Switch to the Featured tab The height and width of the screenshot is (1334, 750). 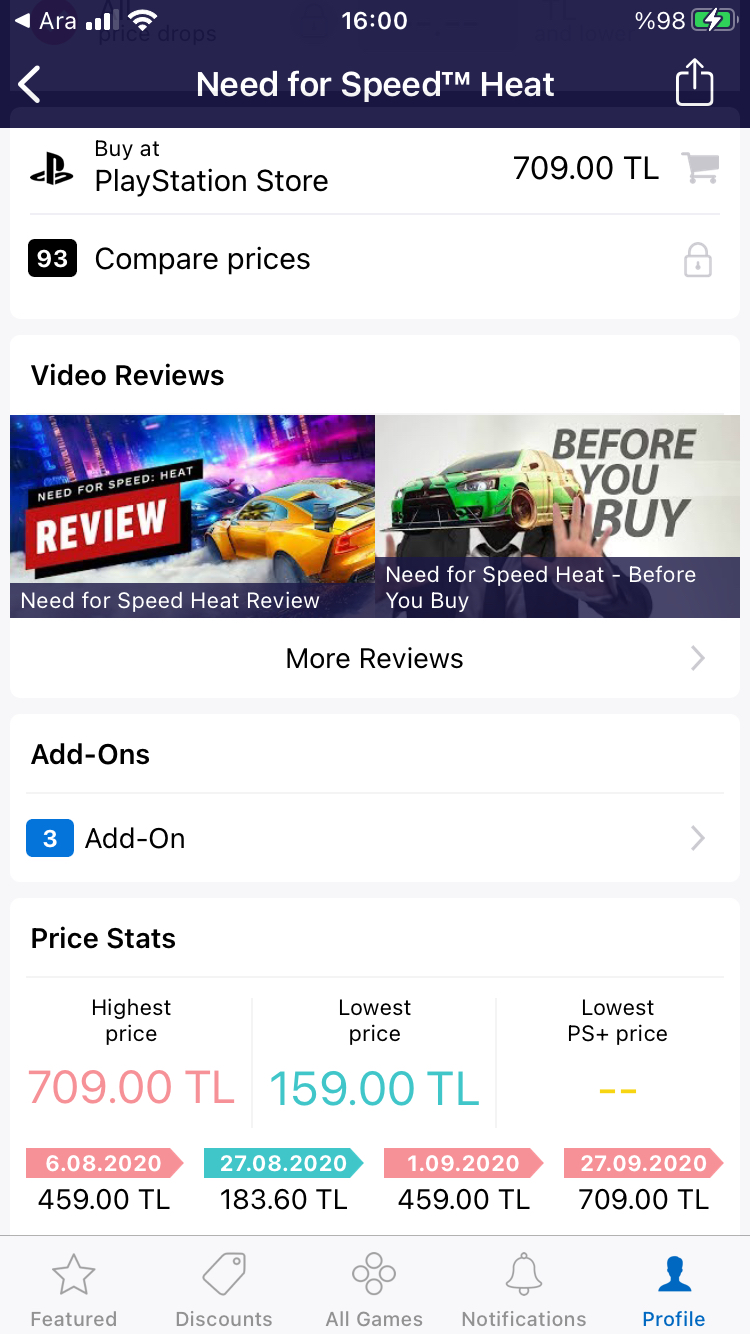(73, 1290)
